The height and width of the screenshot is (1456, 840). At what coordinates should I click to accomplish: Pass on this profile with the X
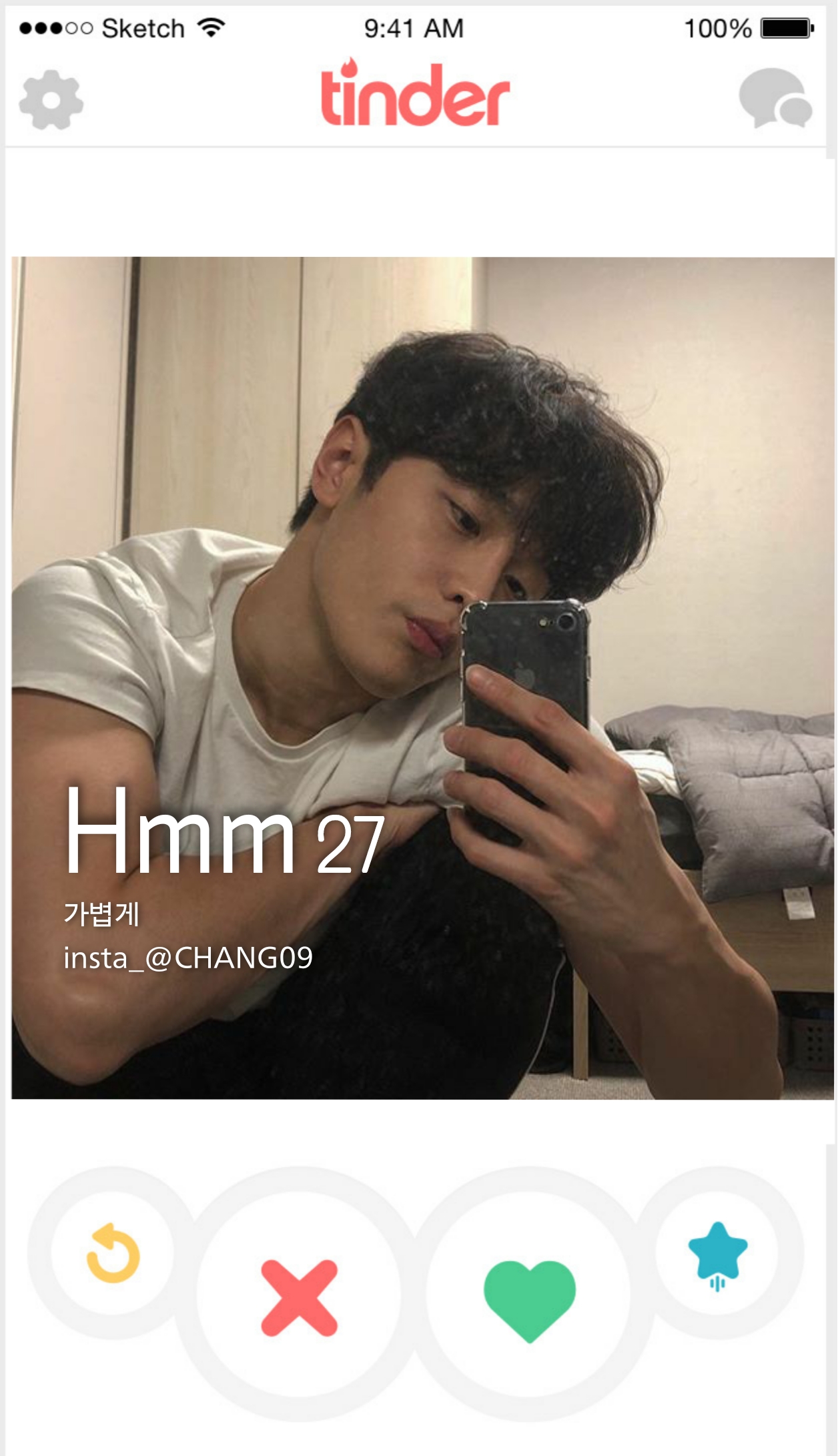tap(300, 1298)
